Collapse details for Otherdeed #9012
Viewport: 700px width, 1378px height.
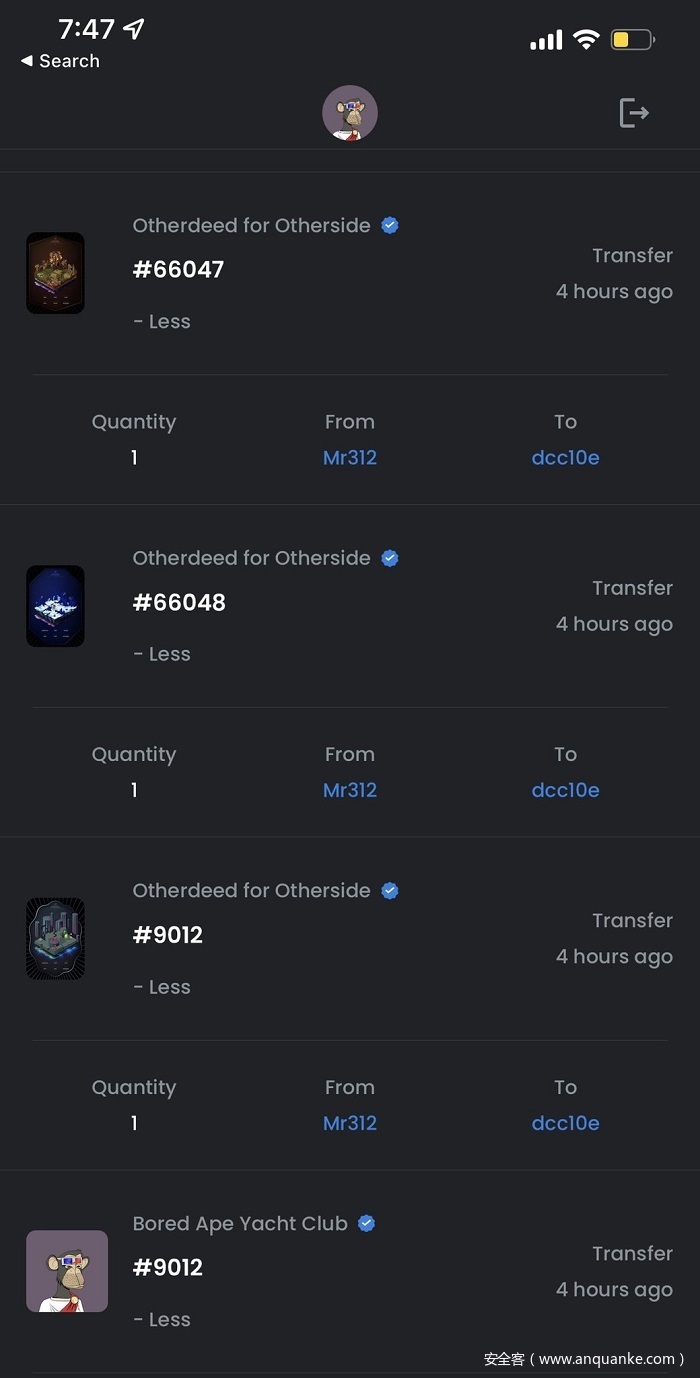point(162,987)
